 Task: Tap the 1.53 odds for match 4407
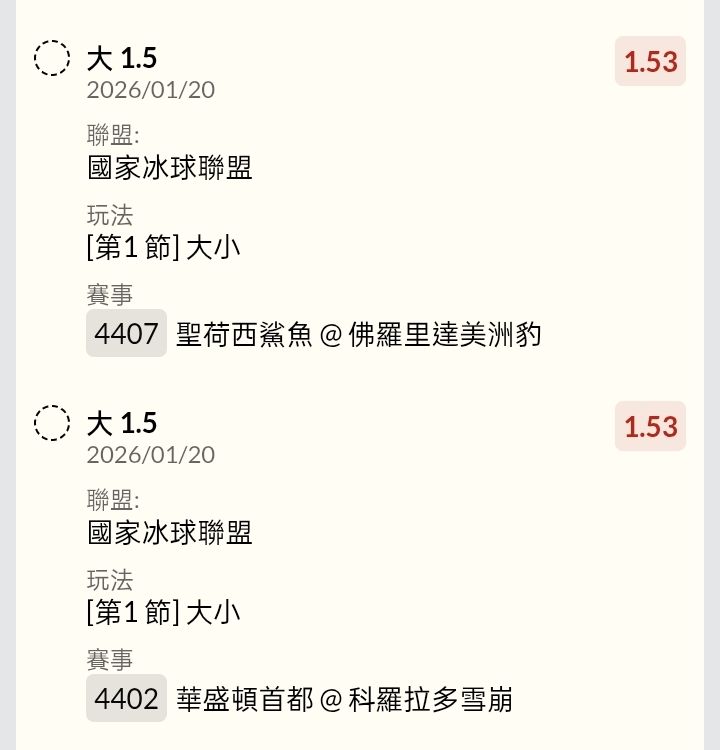650,61
